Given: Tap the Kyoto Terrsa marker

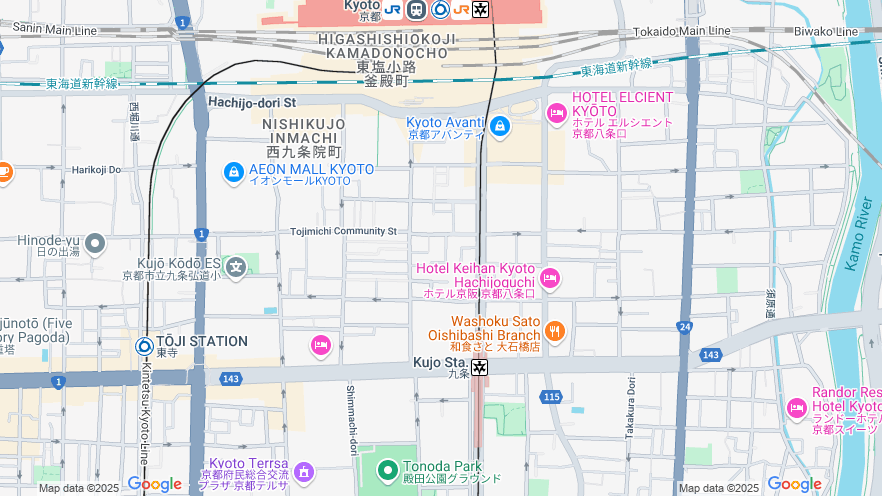Looking at the screenshot, I should (x=304, y=471).
